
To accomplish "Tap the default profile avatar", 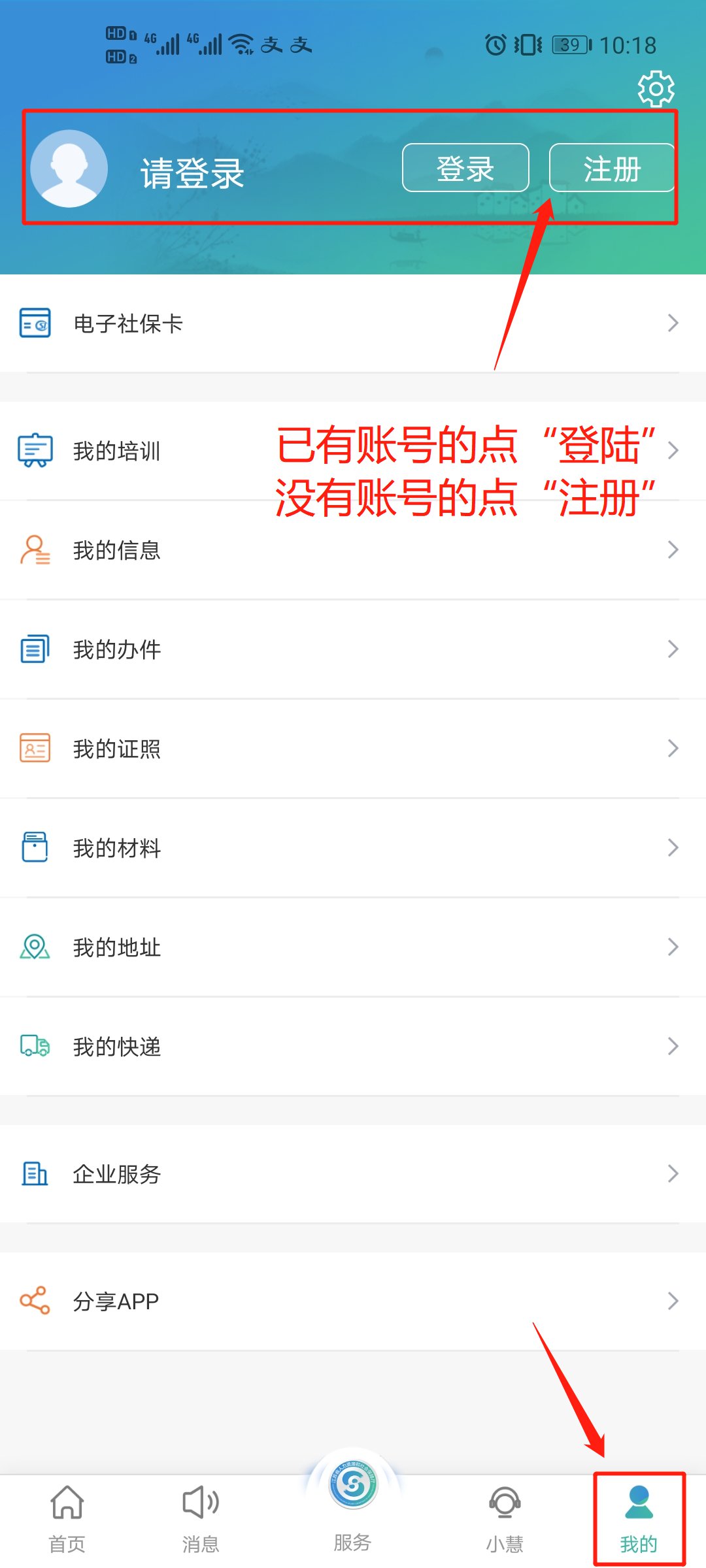I will coord(69,169).
